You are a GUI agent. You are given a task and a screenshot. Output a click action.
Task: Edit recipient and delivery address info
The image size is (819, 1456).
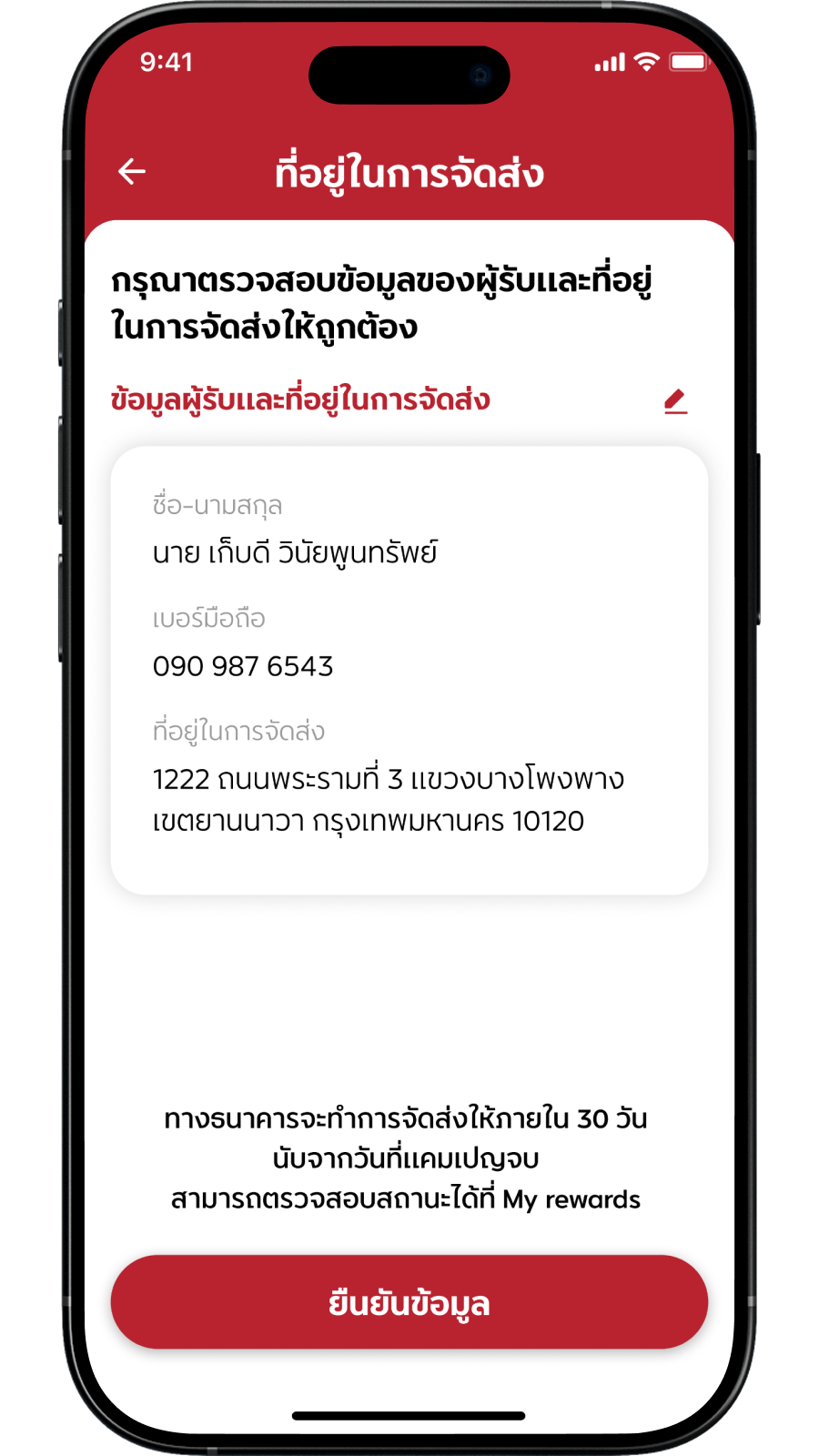675,401
